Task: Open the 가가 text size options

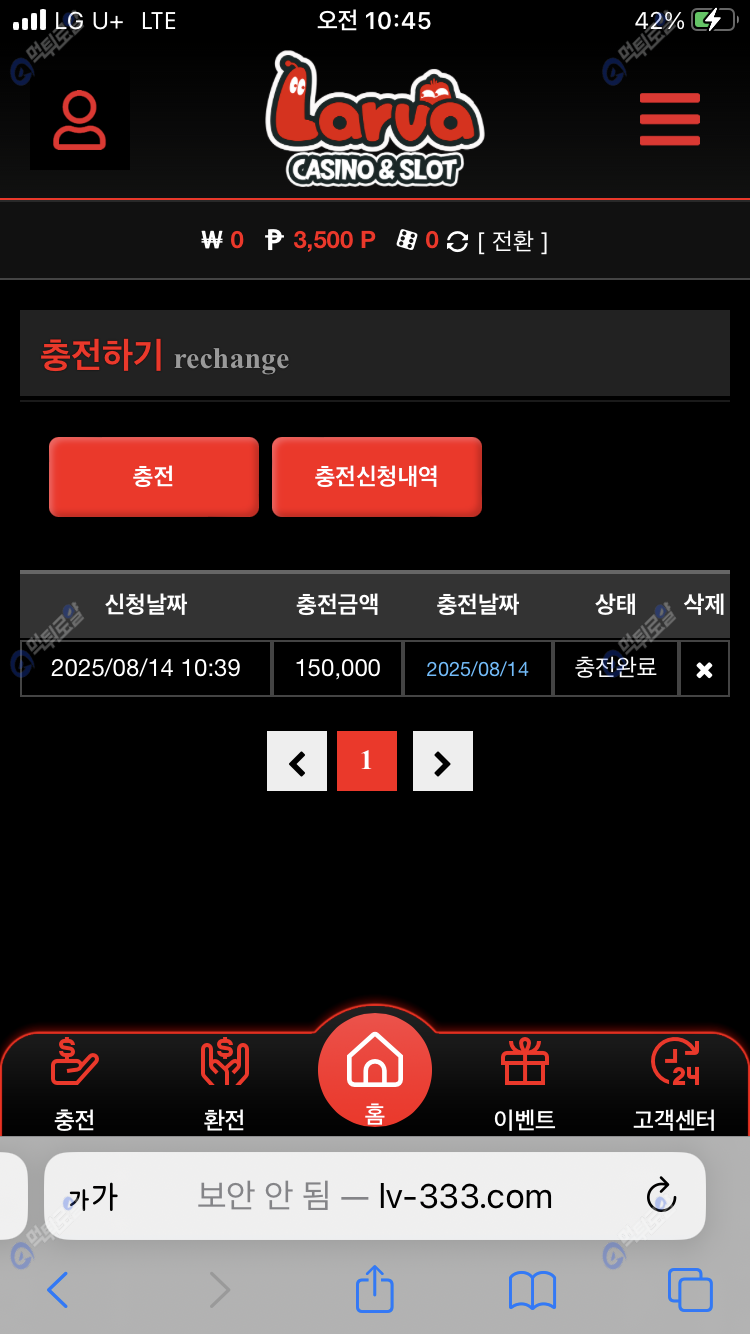Action: [92, 1197]
